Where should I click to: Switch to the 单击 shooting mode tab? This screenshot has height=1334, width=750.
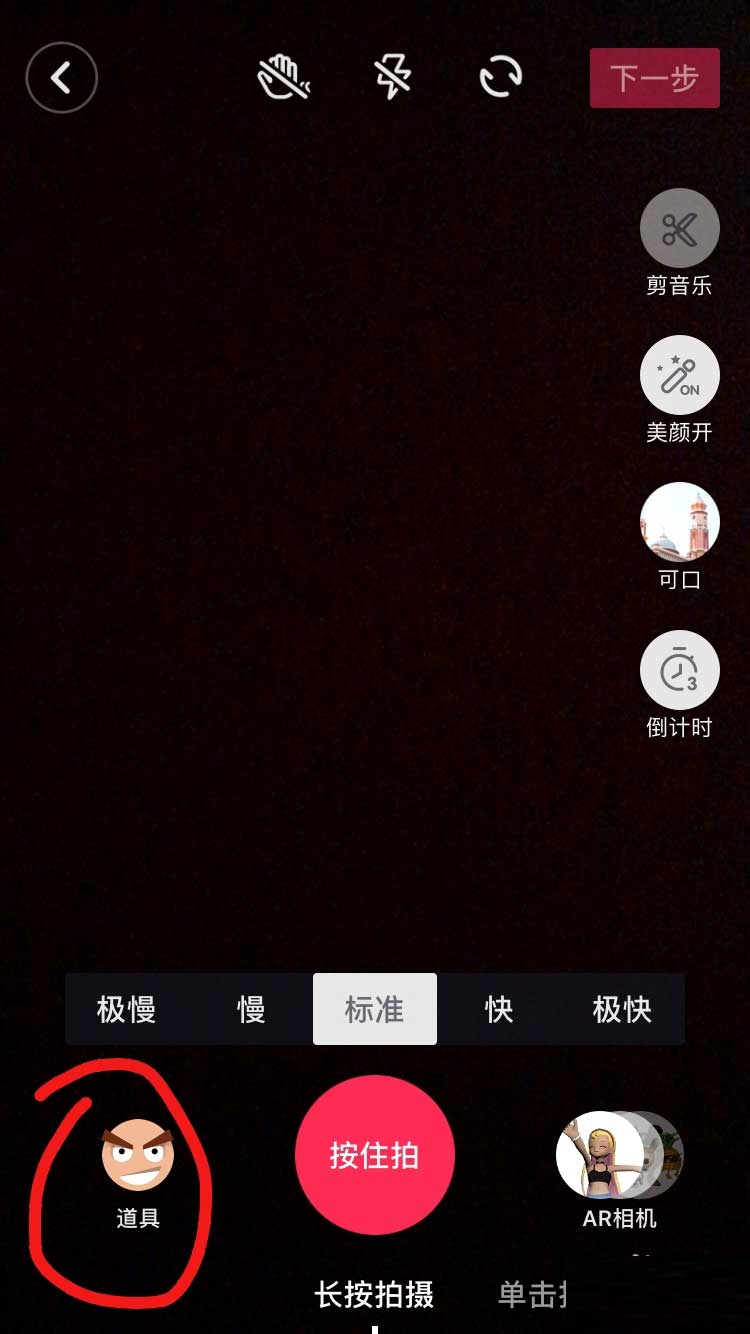pos(532,1295)
